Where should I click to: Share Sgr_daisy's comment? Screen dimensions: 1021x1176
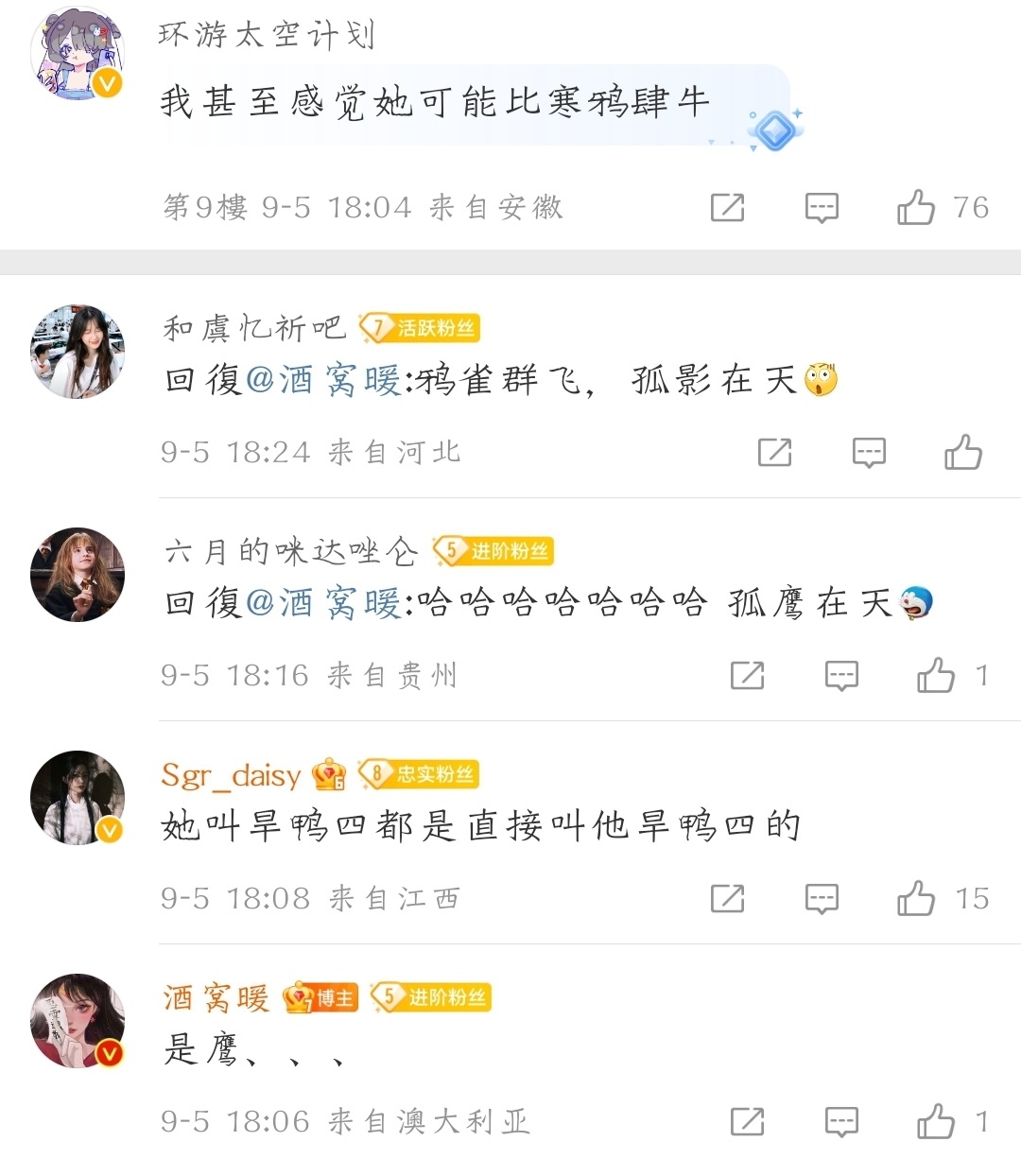point(727,898)
